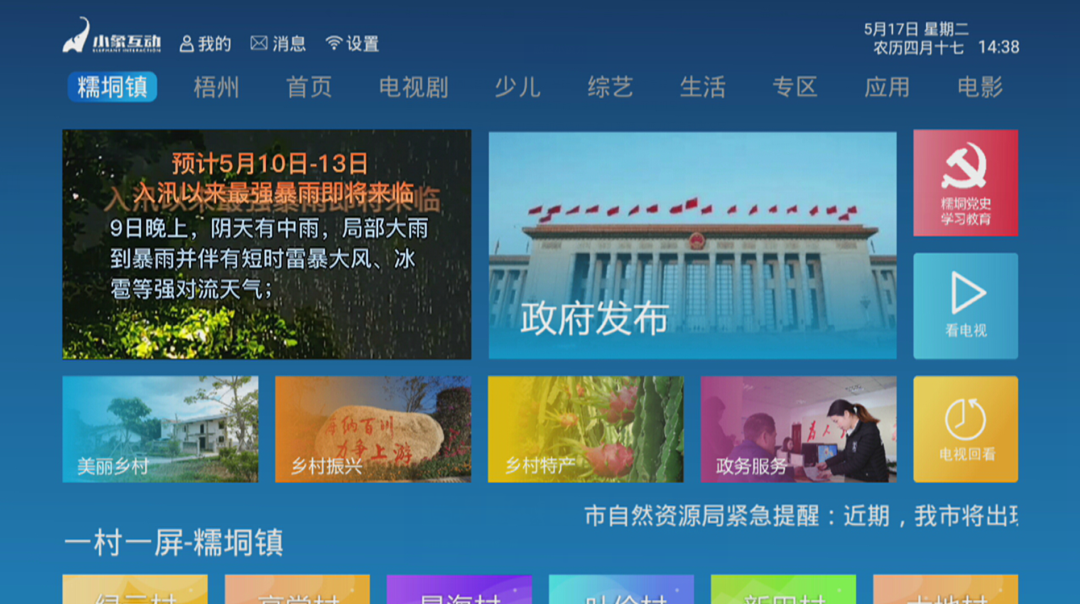The height and width of the screenshot is (604, 1080).
Task: Open 电视回看 replay
Action: tap(965, 429)
